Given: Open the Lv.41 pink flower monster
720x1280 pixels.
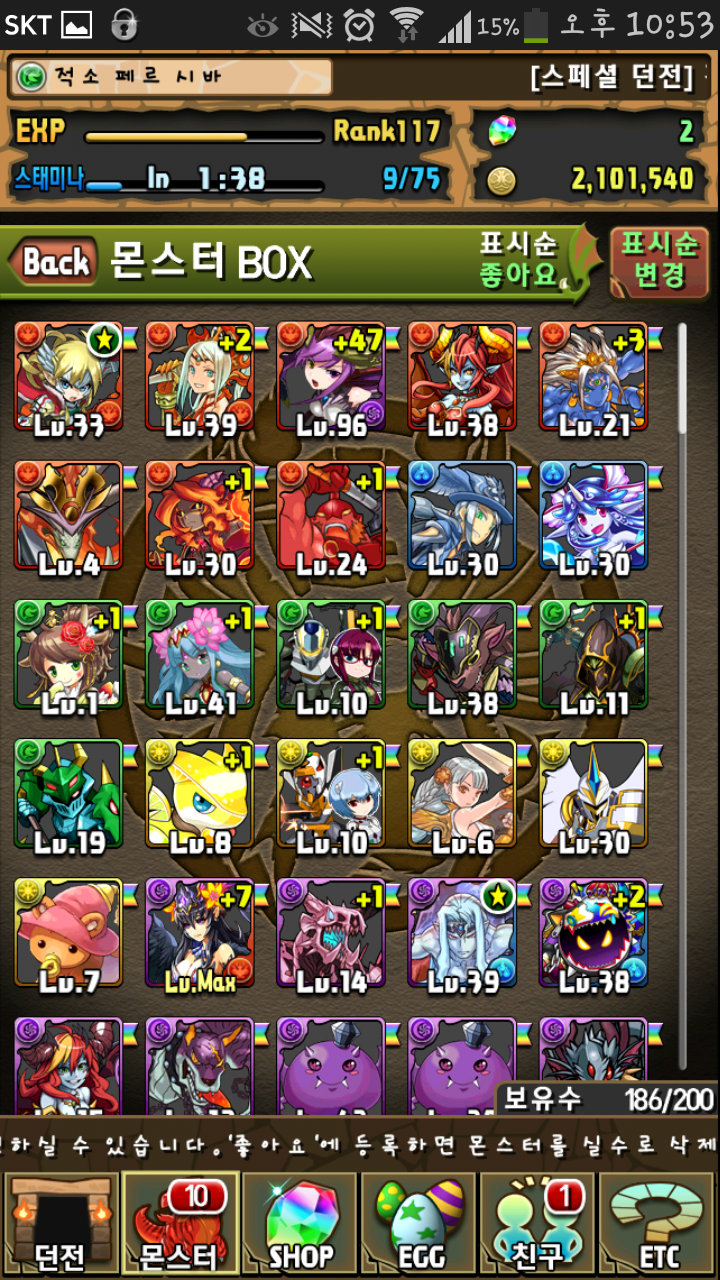Looking at the screenshot, I should (200, 658).
